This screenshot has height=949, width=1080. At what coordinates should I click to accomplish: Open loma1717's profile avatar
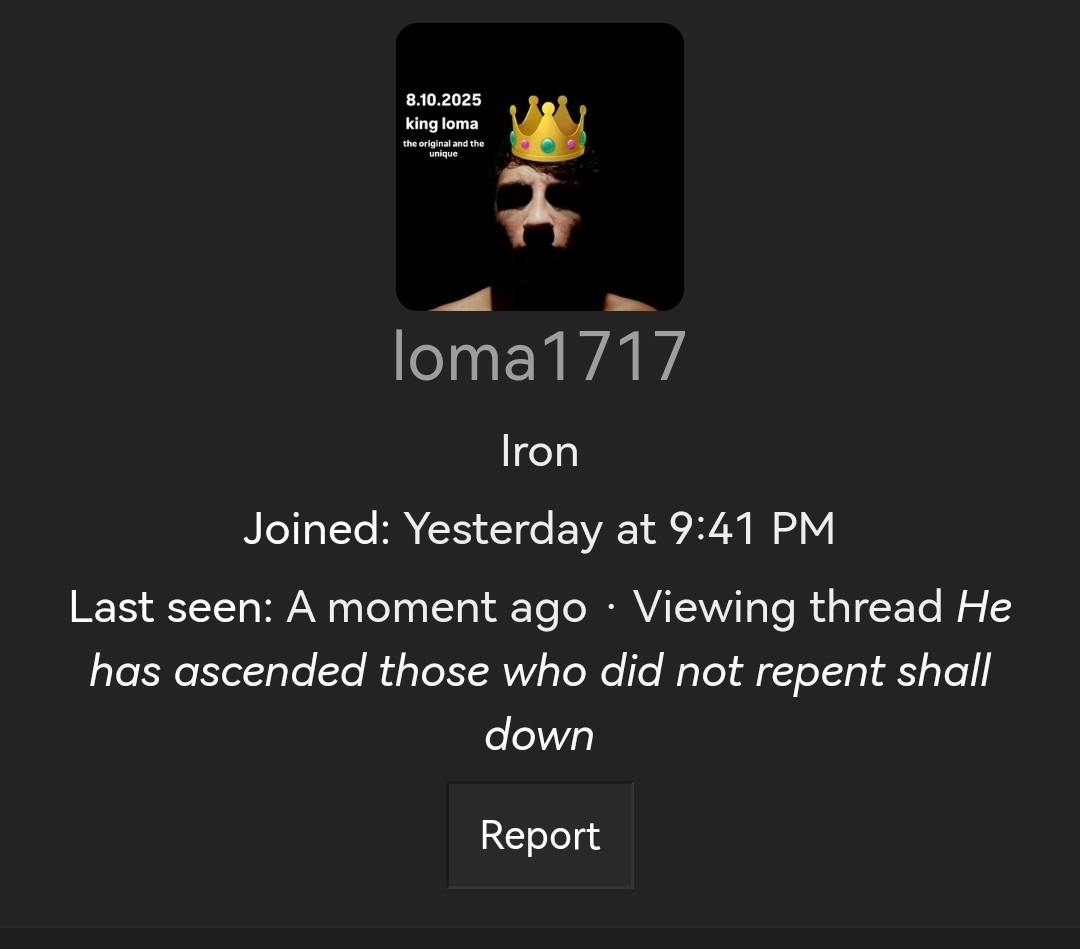[x=539, y=167]
